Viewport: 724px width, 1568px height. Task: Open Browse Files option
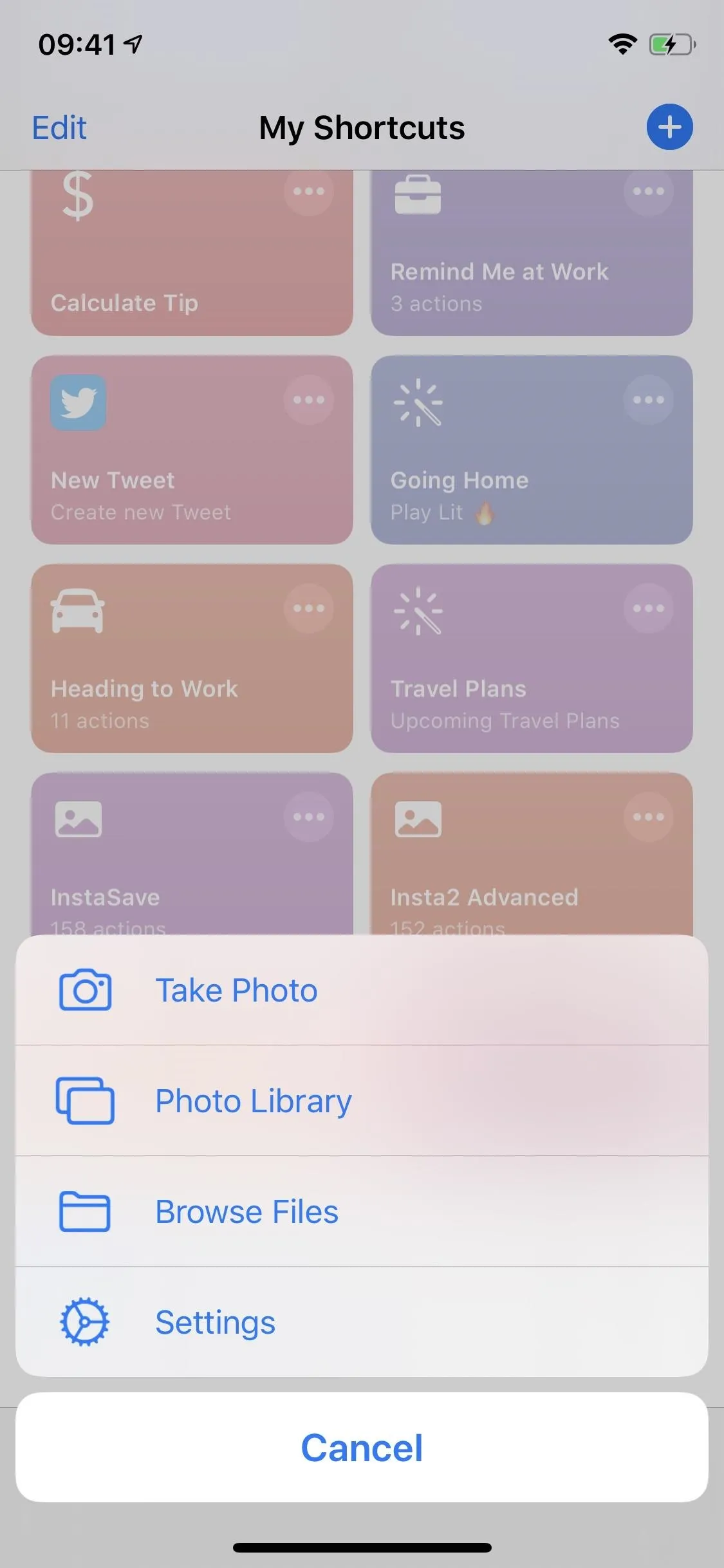tap(362, 1211)
